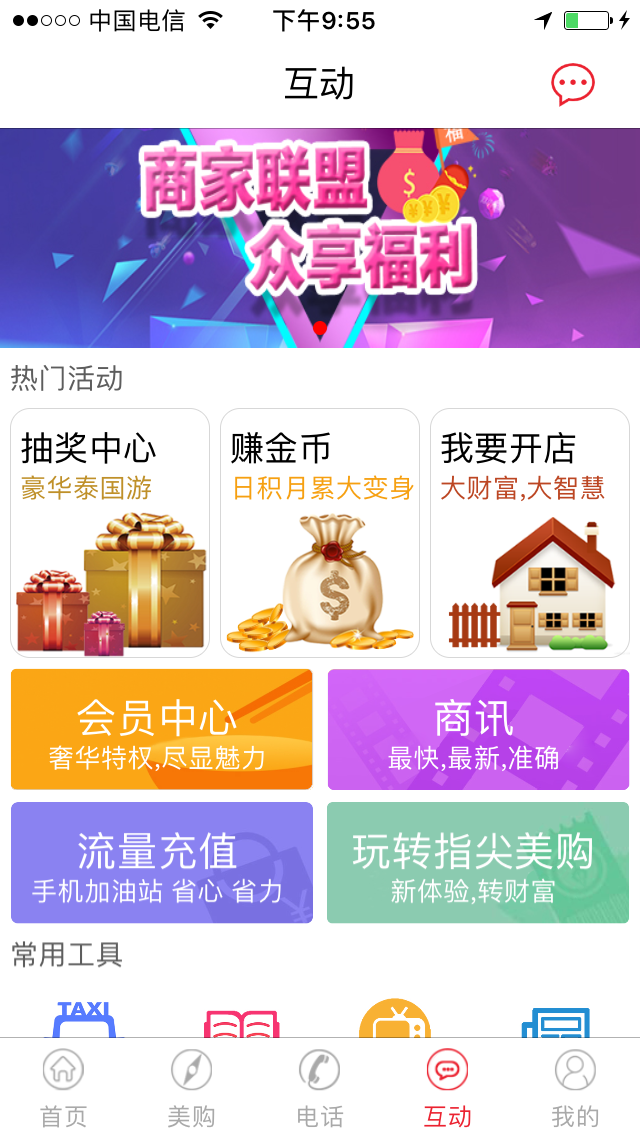The image size is (640, 1136).
Task: Open the red chat messages icon
Action: point(573,85)
